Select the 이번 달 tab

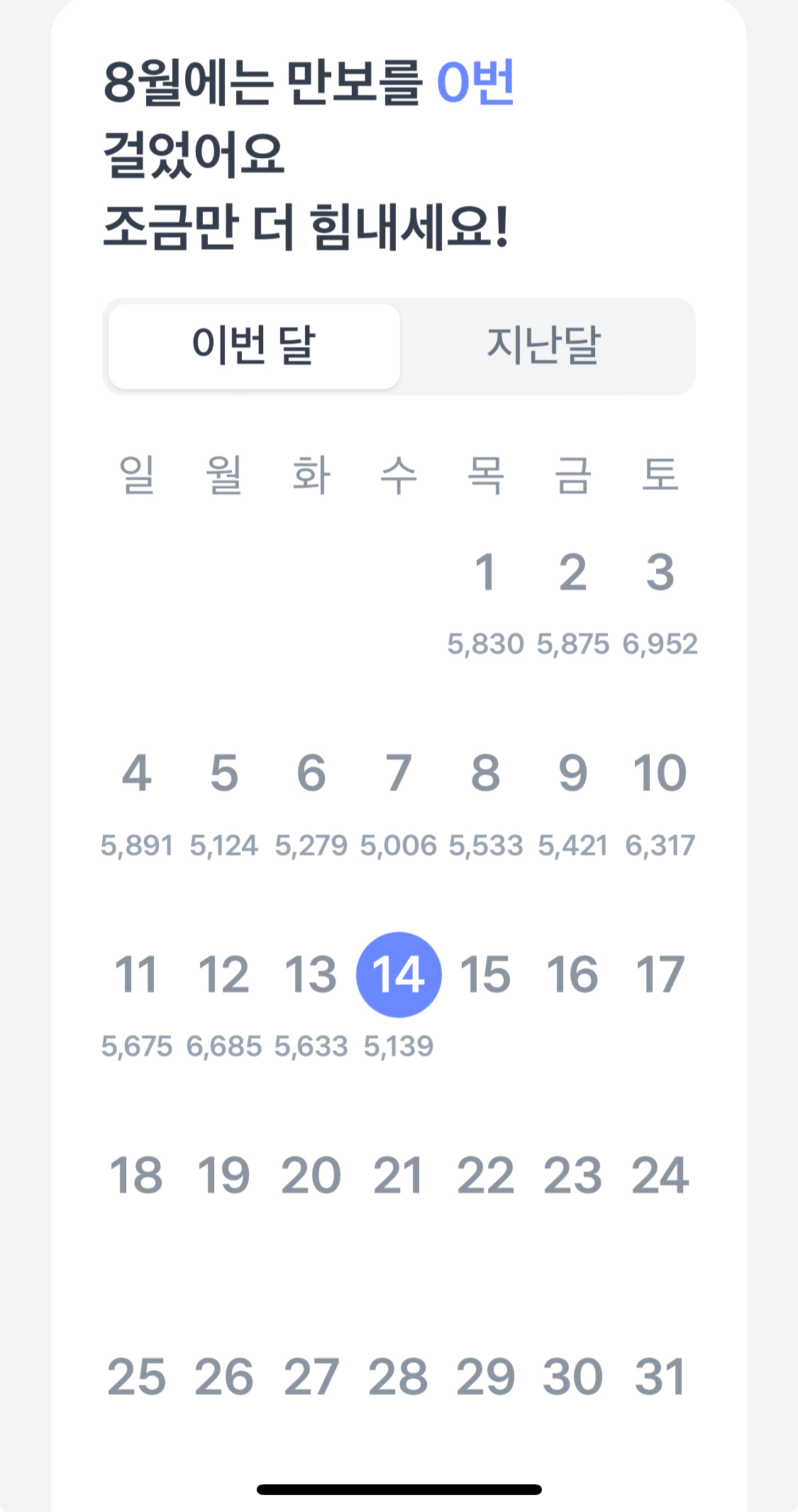click(x=254, y=346)
